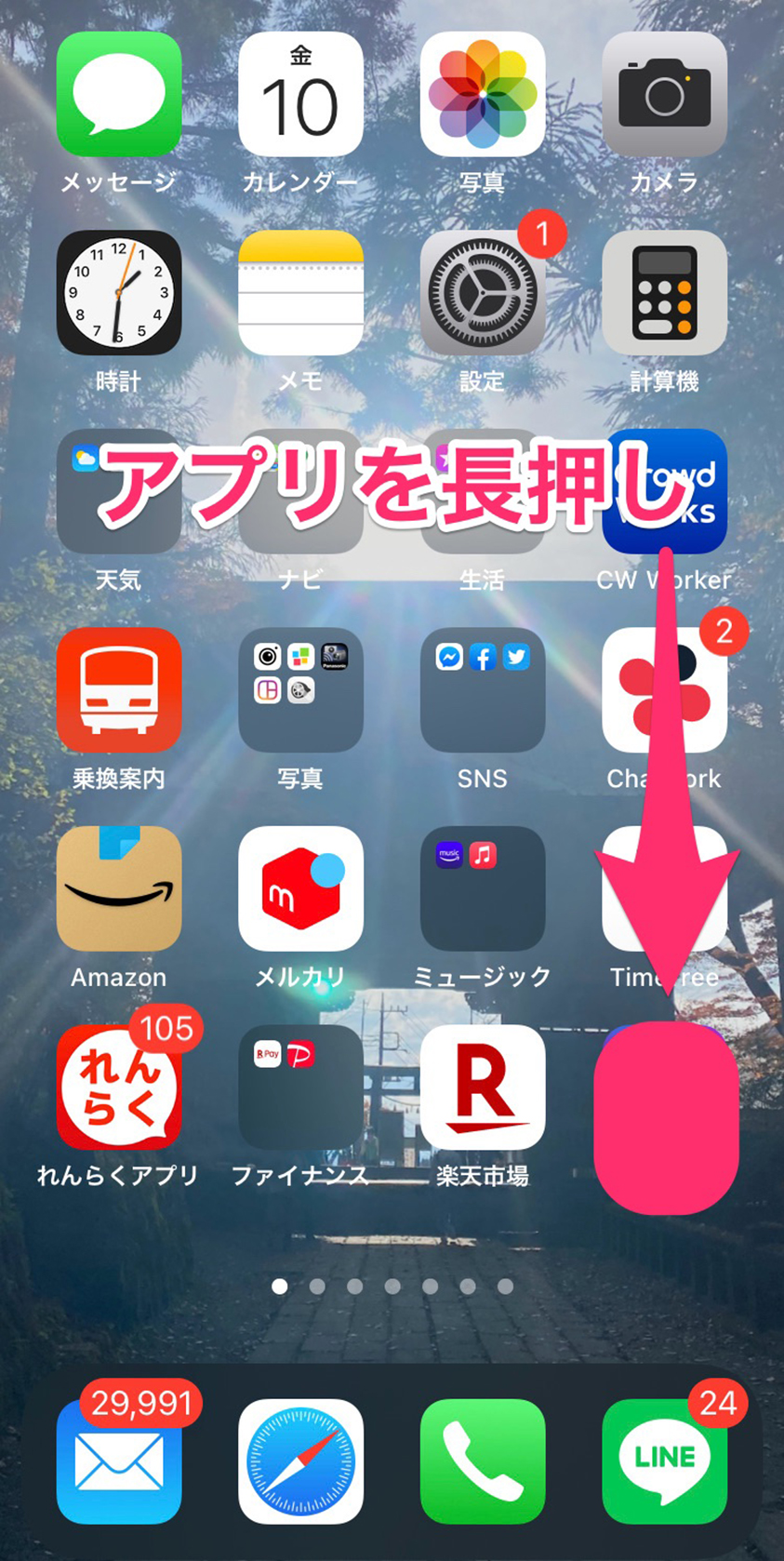Image resolution: width=784 pixels, height=1561 pixels.
Task: Launch the Photos app
Action: pos(482,95)
